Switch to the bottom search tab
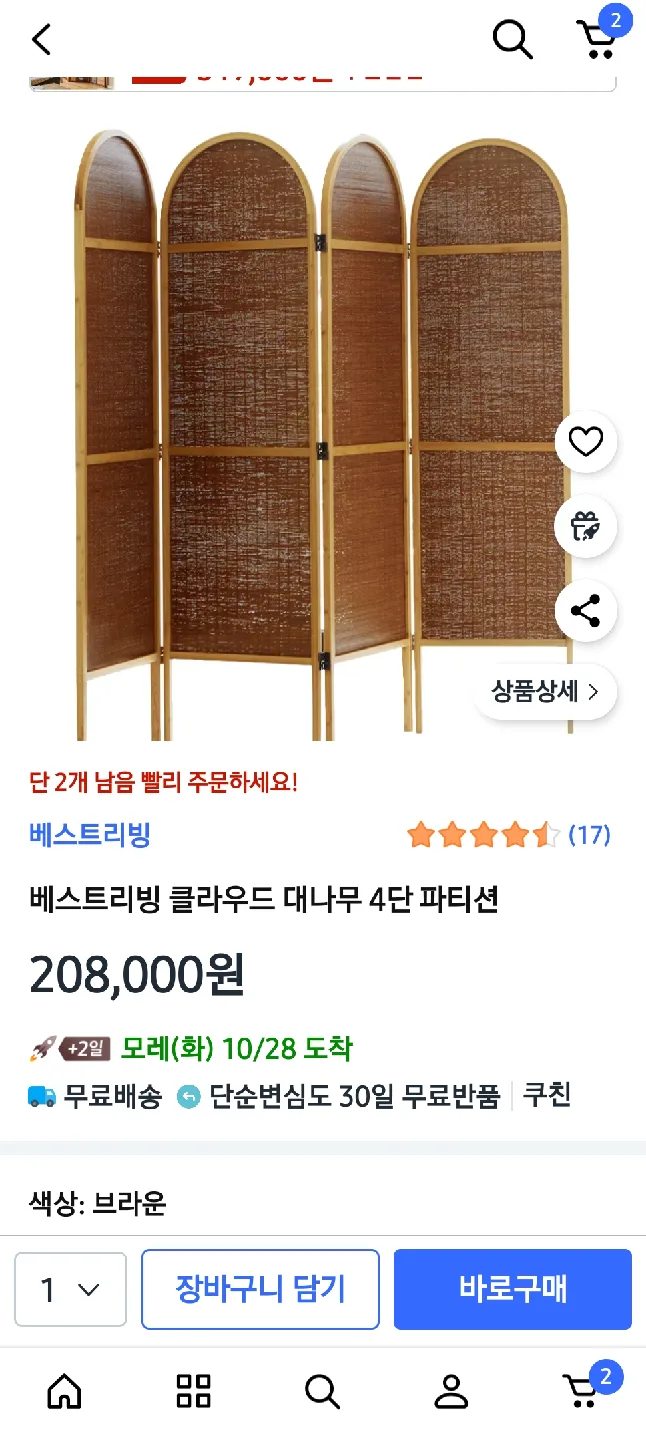The height and width of the screenshot is (1440, 646). [322, 1391]
